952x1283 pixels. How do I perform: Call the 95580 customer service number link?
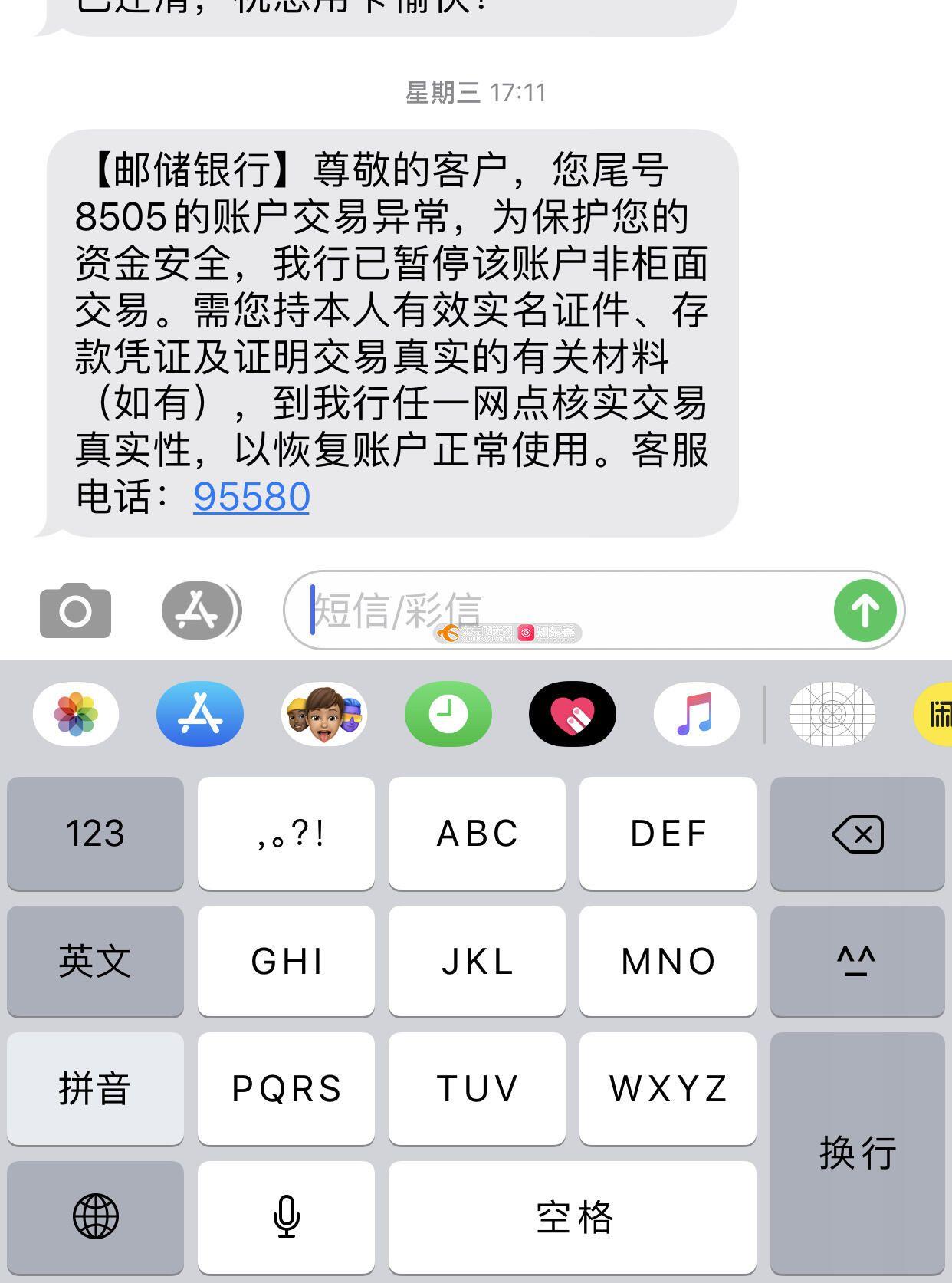click(x=251, y=496)
